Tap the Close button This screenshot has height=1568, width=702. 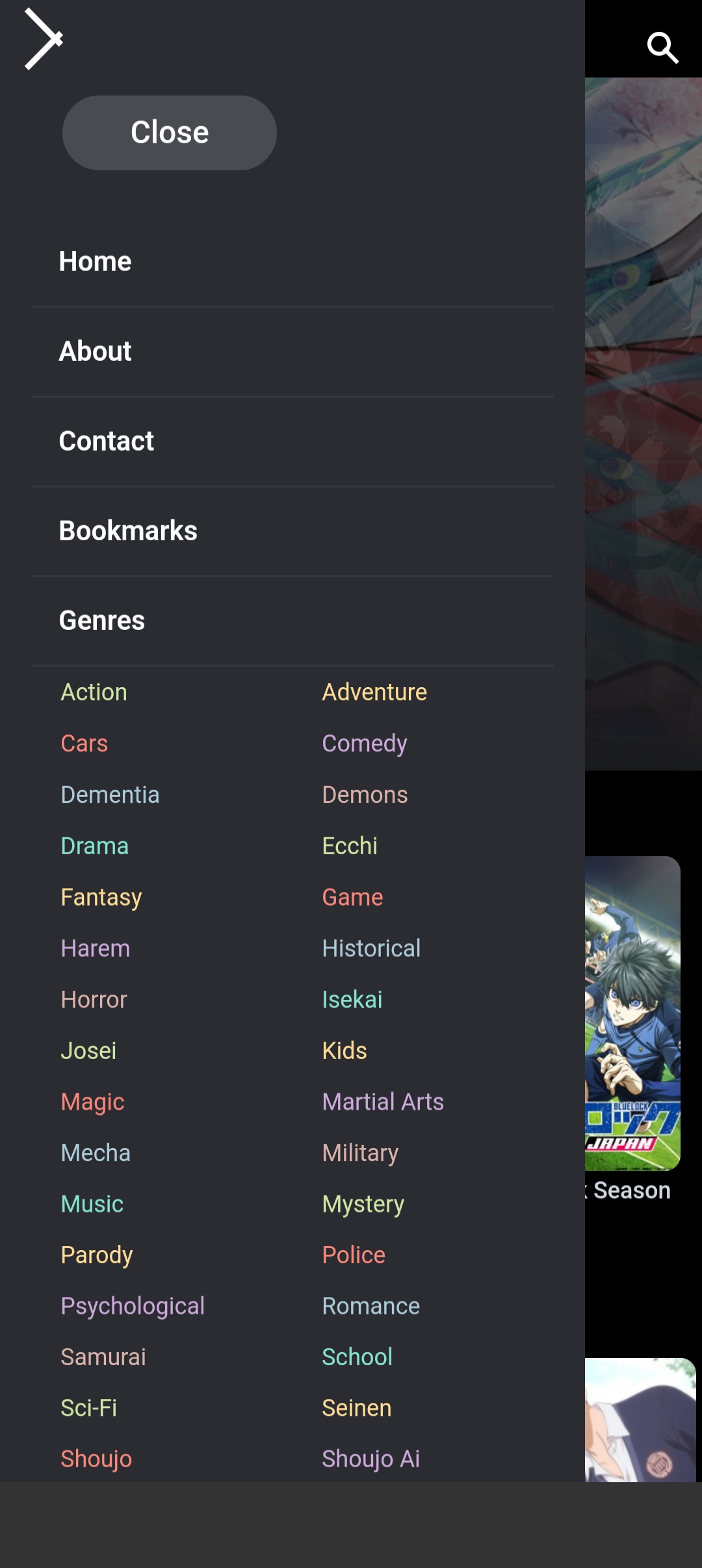pos(169,133)
